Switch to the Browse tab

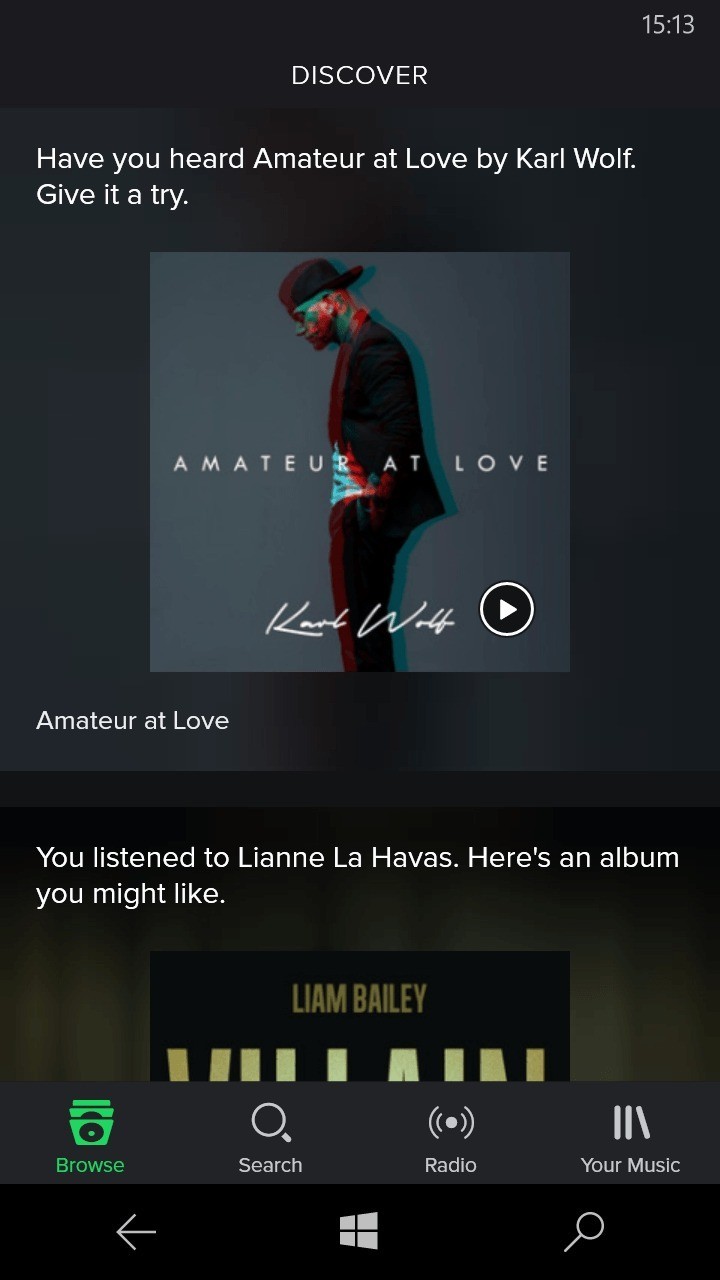[90, 1135]
